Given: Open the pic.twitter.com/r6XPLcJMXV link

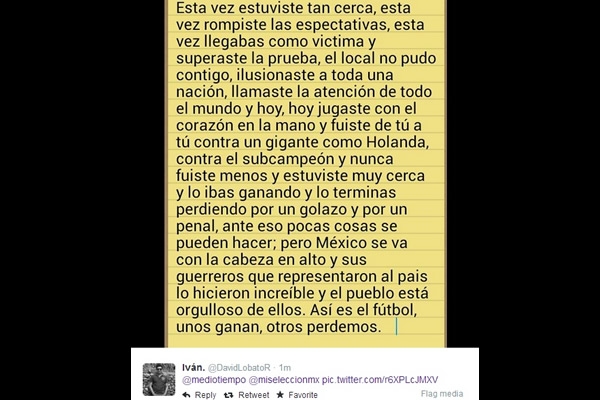Looking at the screenshot, I should point(382,380).
